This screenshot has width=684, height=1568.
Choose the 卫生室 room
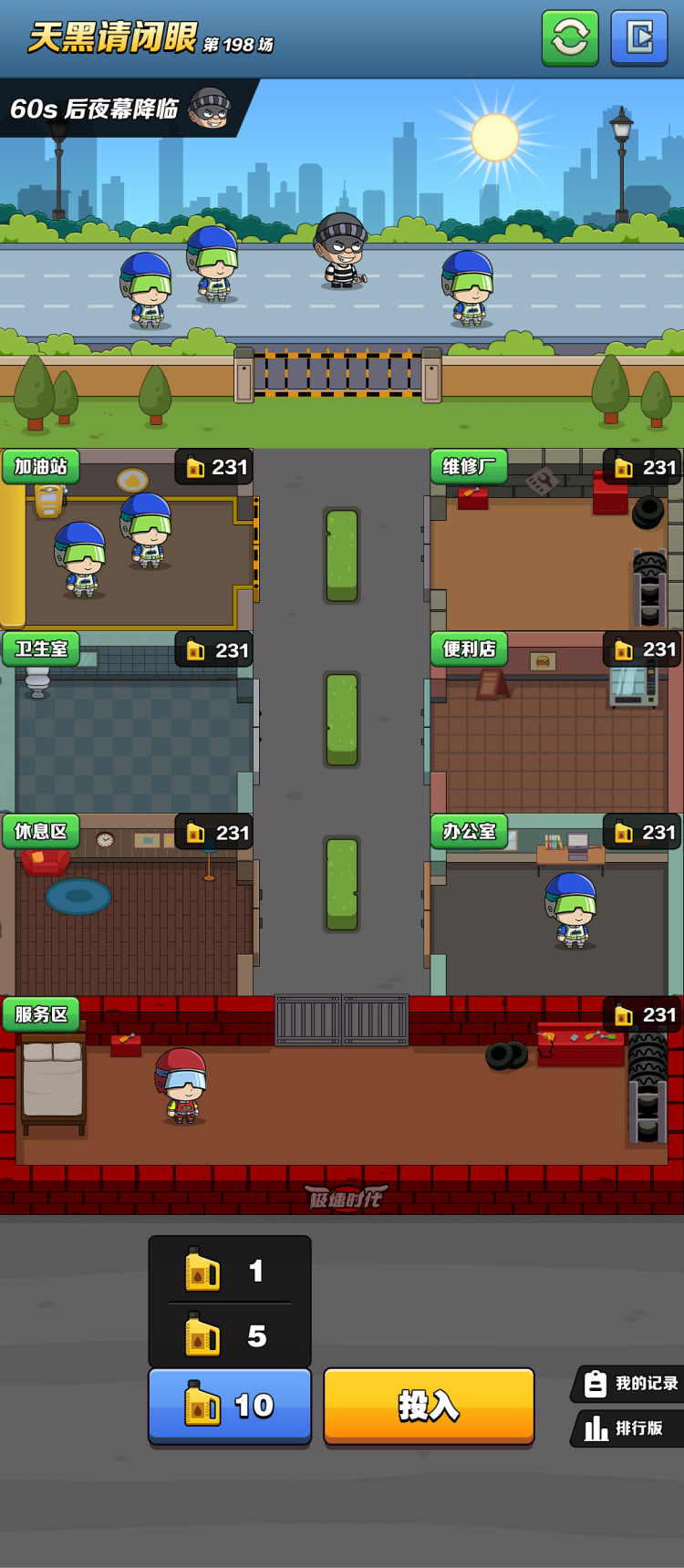click(128, 730)
